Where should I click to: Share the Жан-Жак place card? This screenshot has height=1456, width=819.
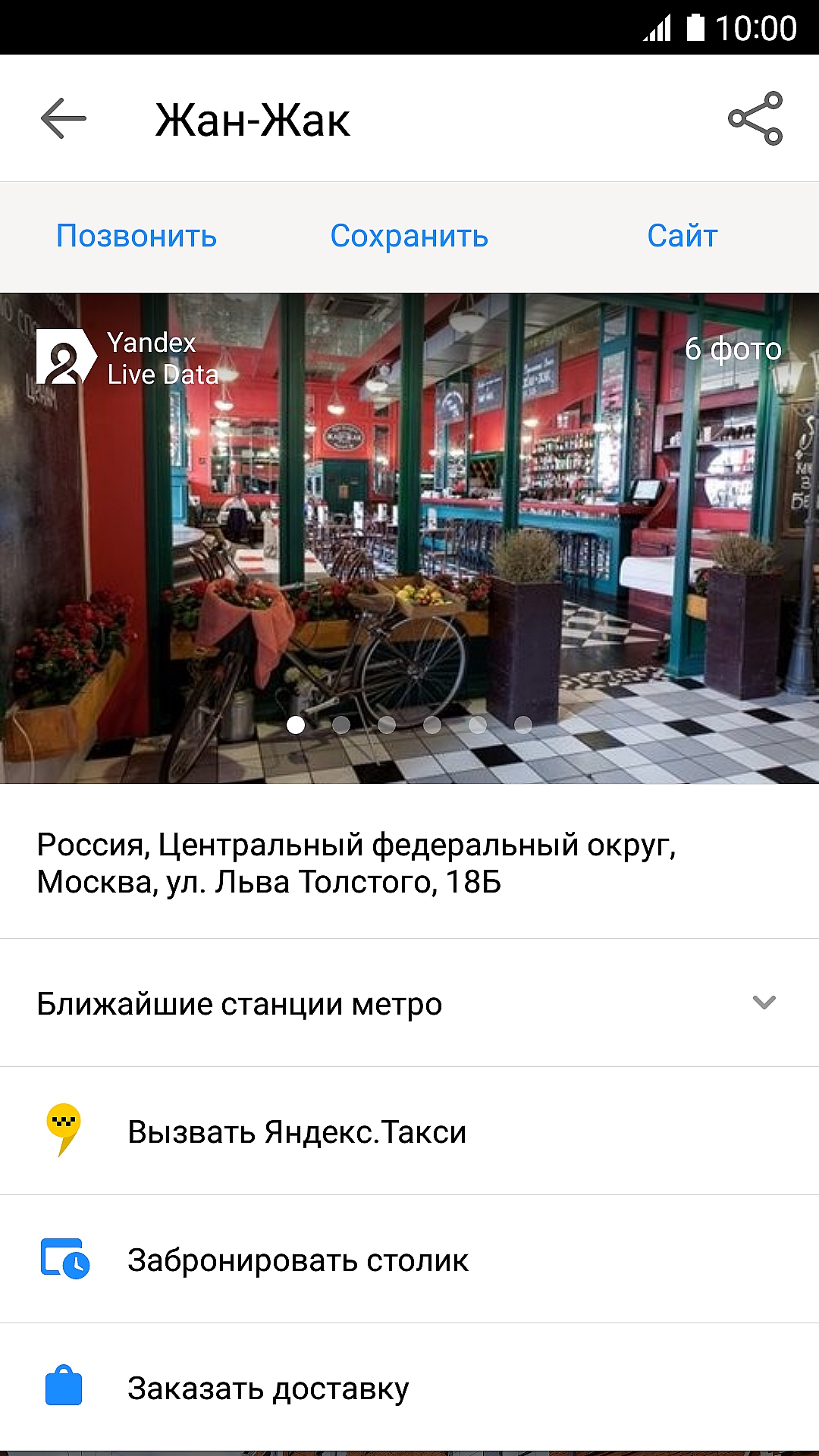[755, 118]
